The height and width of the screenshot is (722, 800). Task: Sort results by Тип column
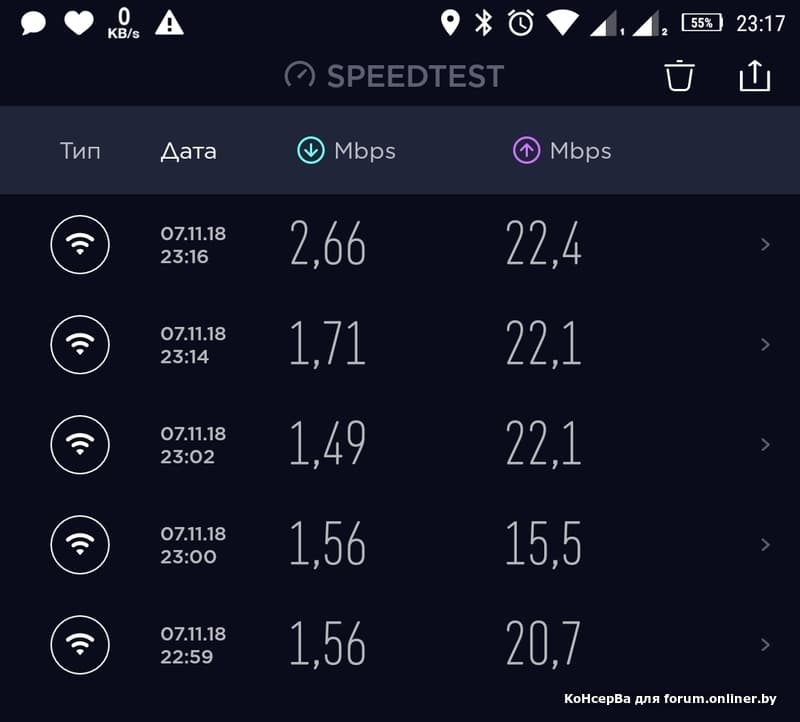pyautogui.click(x=80, y=151)
